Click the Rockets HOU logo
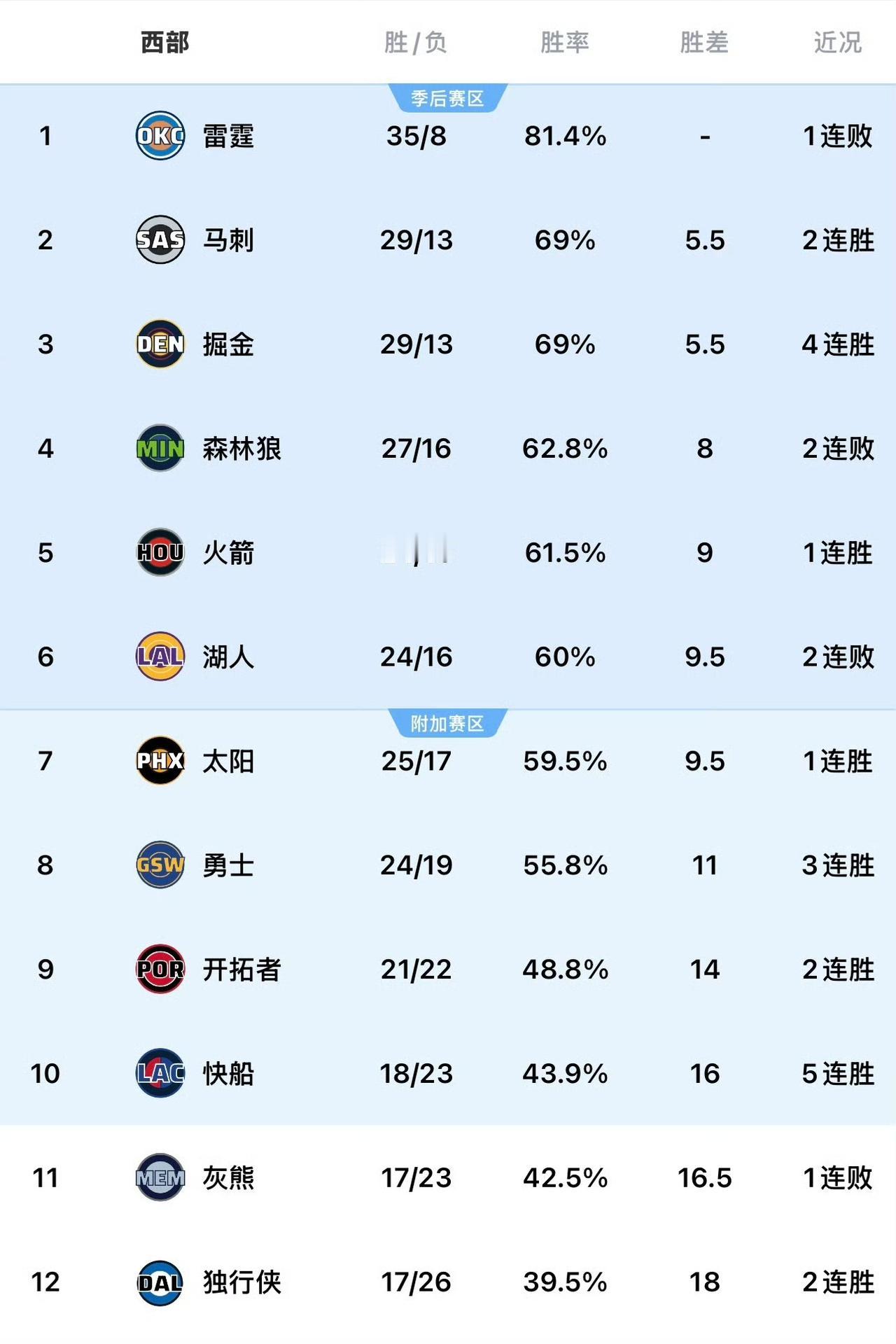The image size is (896, 1344). [x=160, y=553]
